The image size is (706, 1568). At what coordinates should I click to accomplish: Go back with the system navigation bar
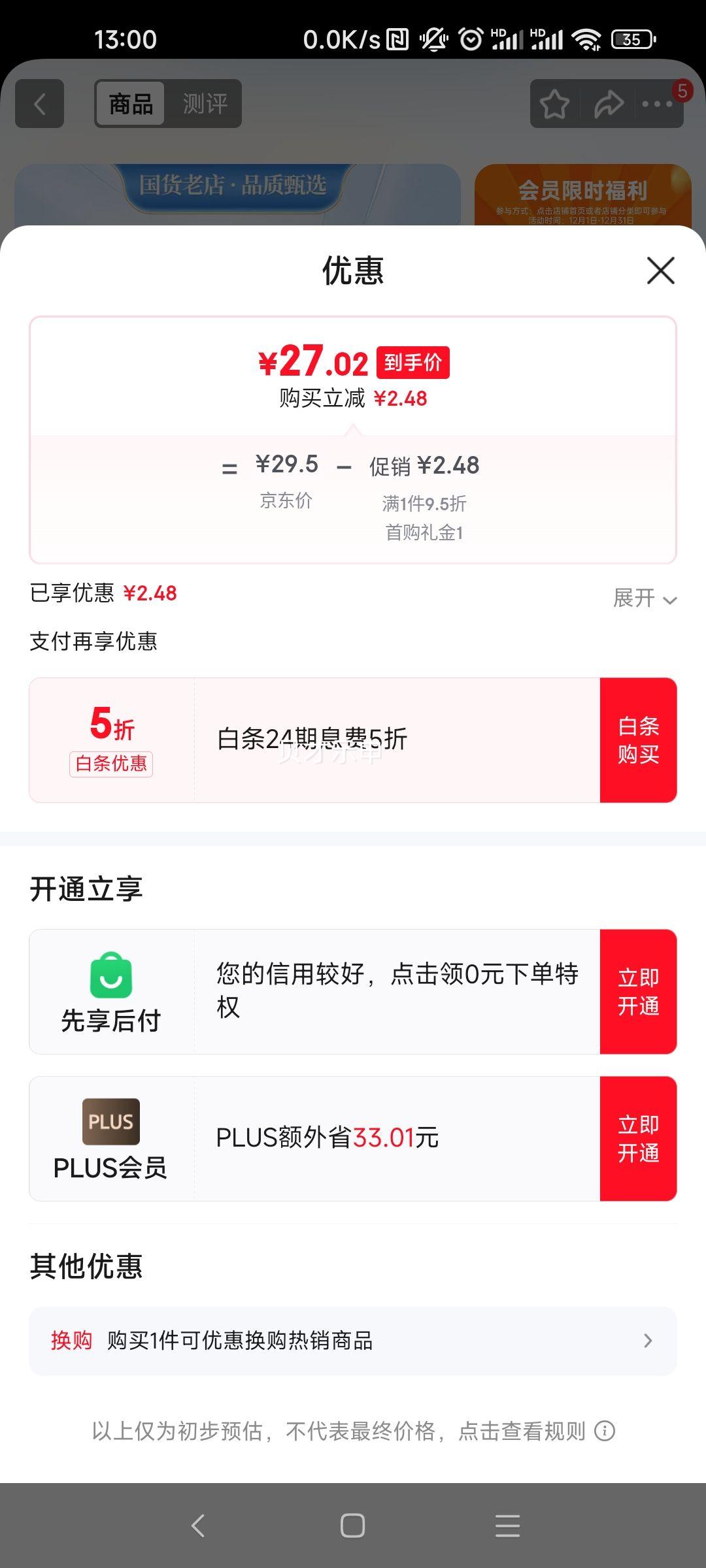(198, 1526)
